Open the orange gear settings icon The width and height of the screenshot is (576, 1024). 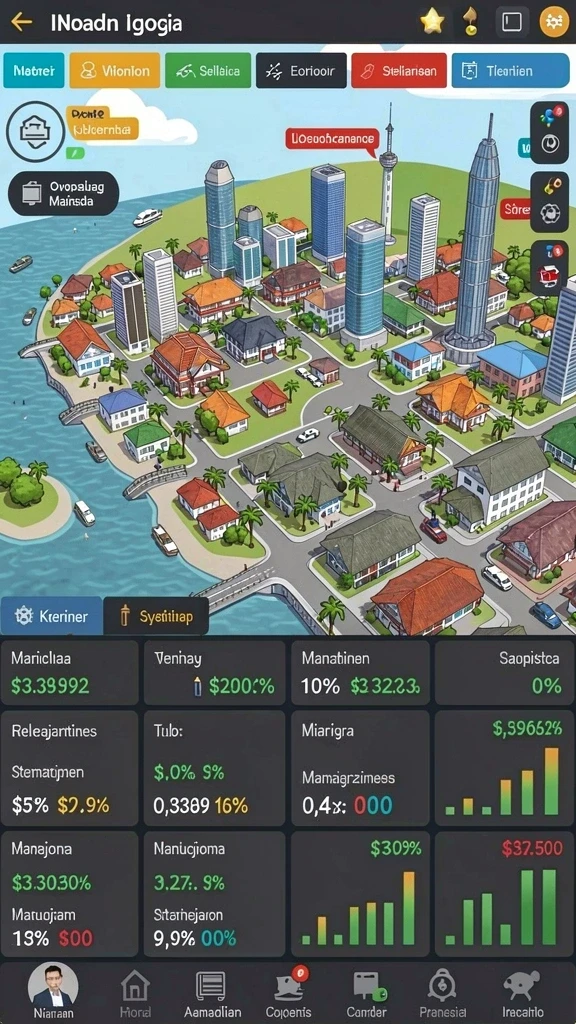(553, 22)
